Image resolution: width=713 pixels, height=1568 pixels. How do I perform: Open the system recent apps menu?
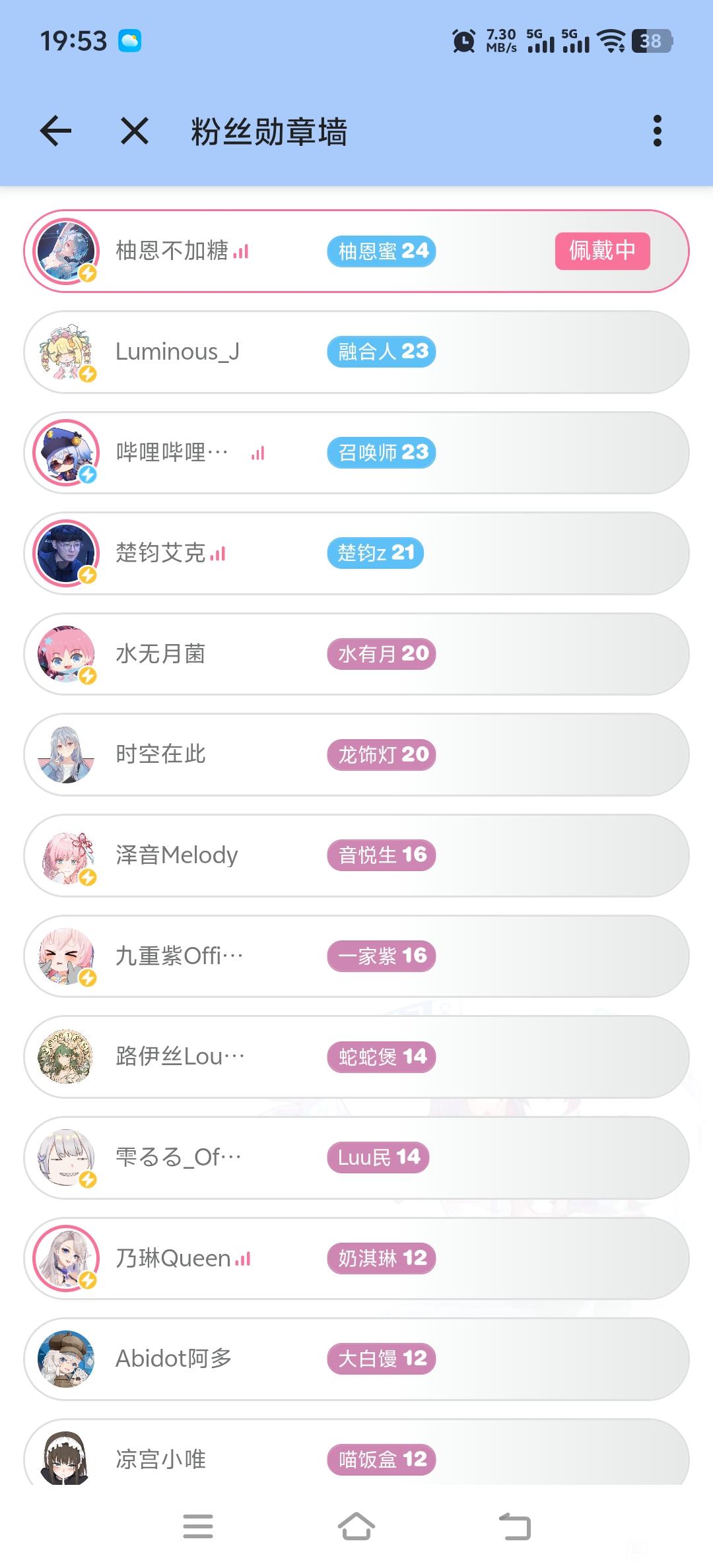(x=198, y=1526)
